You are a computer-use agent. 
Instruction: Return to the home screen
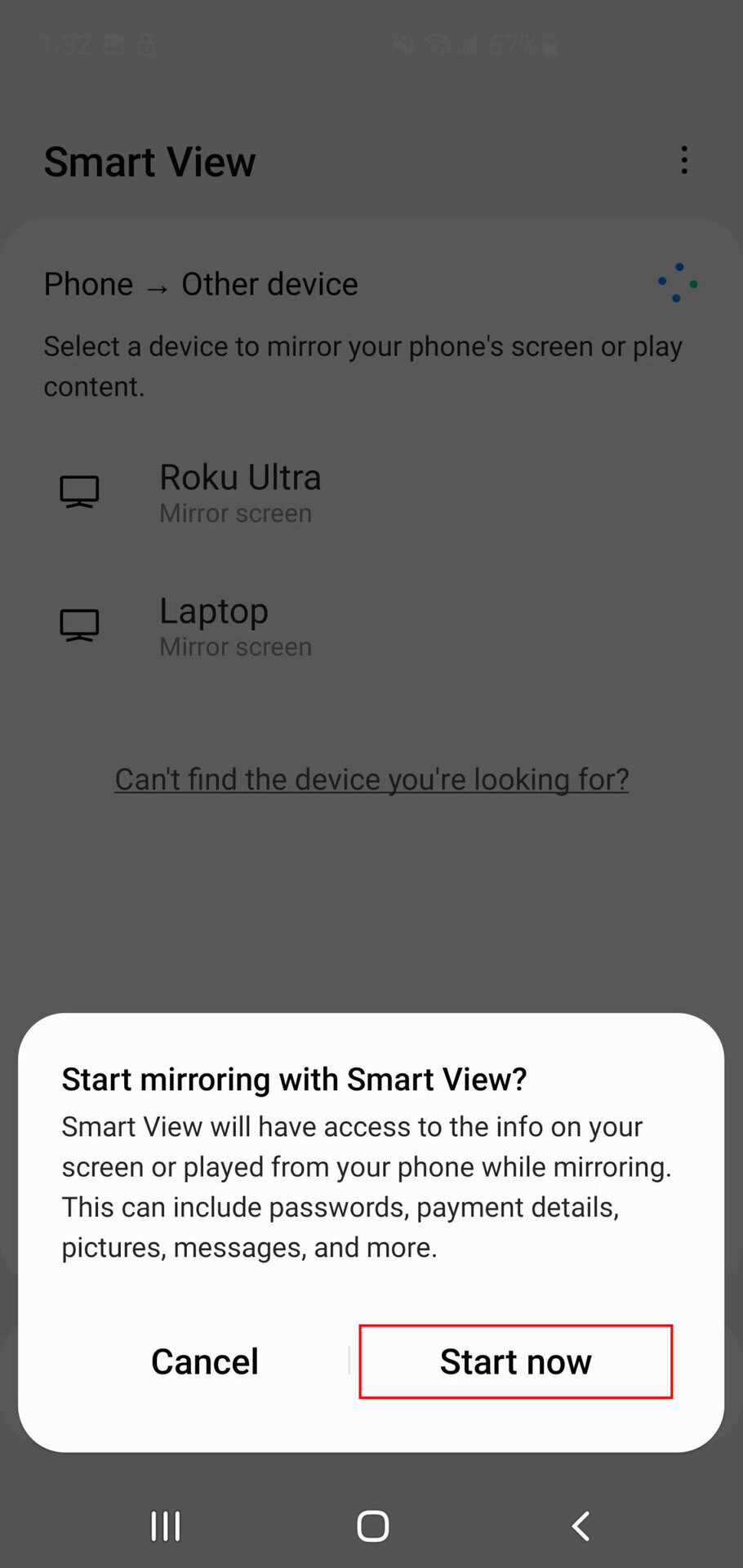[x=372, y=1526]
